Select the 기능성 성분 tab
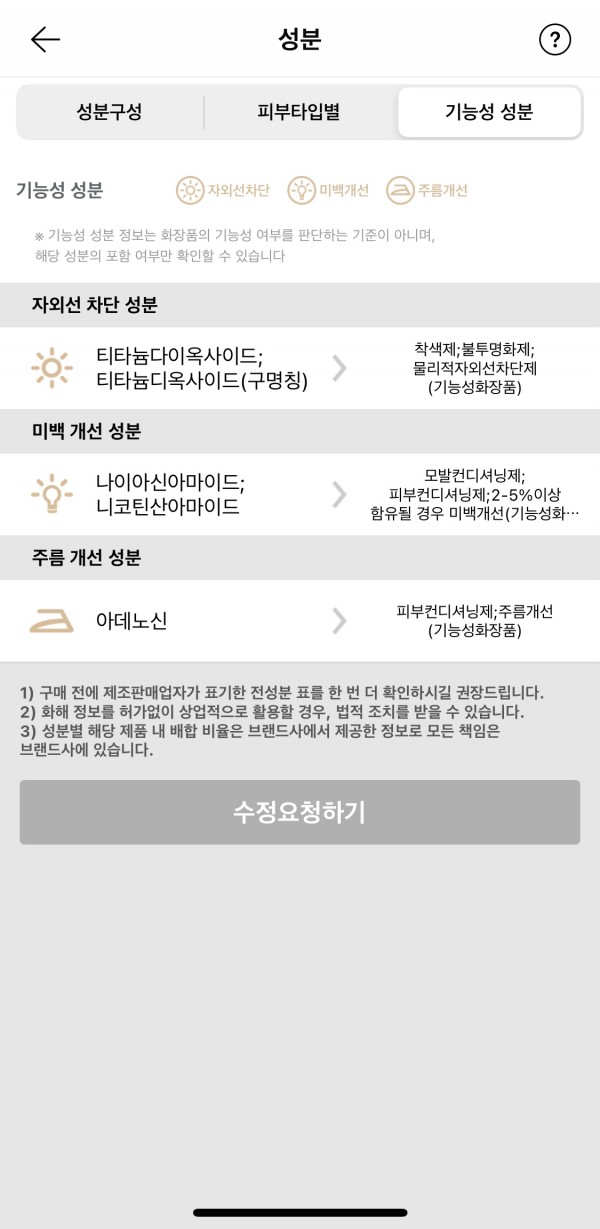Screen dimensions: 600x1229 click(x=489, y=112)
